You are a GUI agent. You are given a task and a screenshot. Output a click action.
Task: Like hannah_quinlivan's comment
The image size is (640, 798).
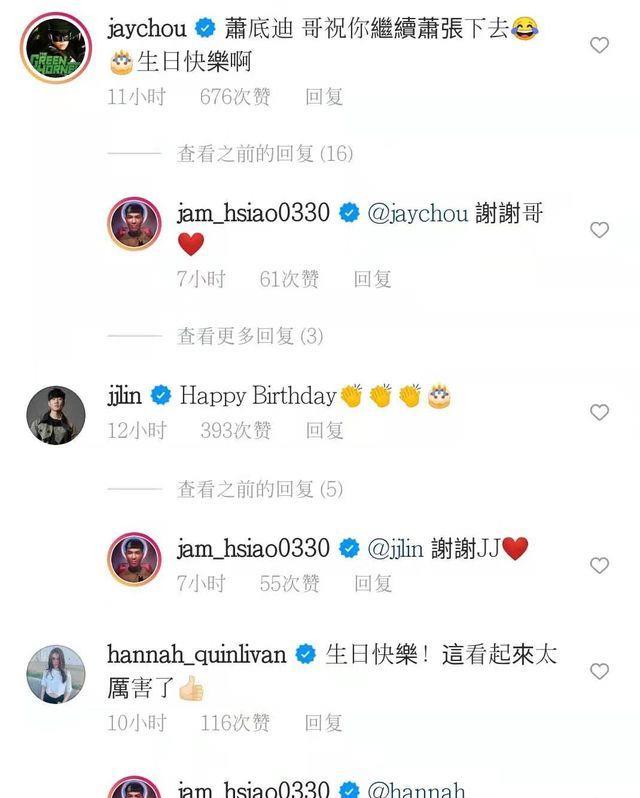tap(599, 672)
